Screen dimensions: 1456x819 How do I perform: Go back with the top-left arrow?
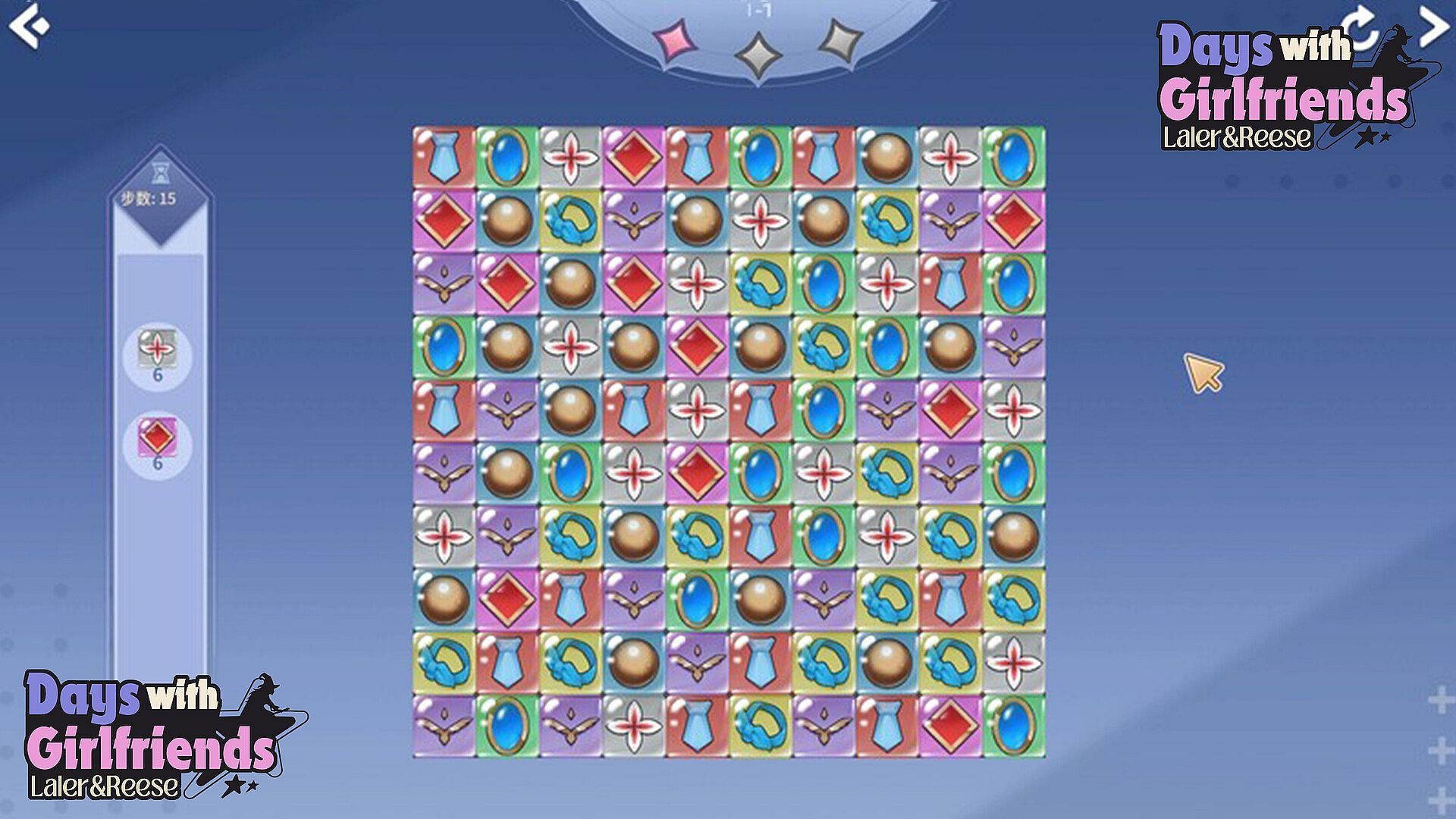coord(29,25)
